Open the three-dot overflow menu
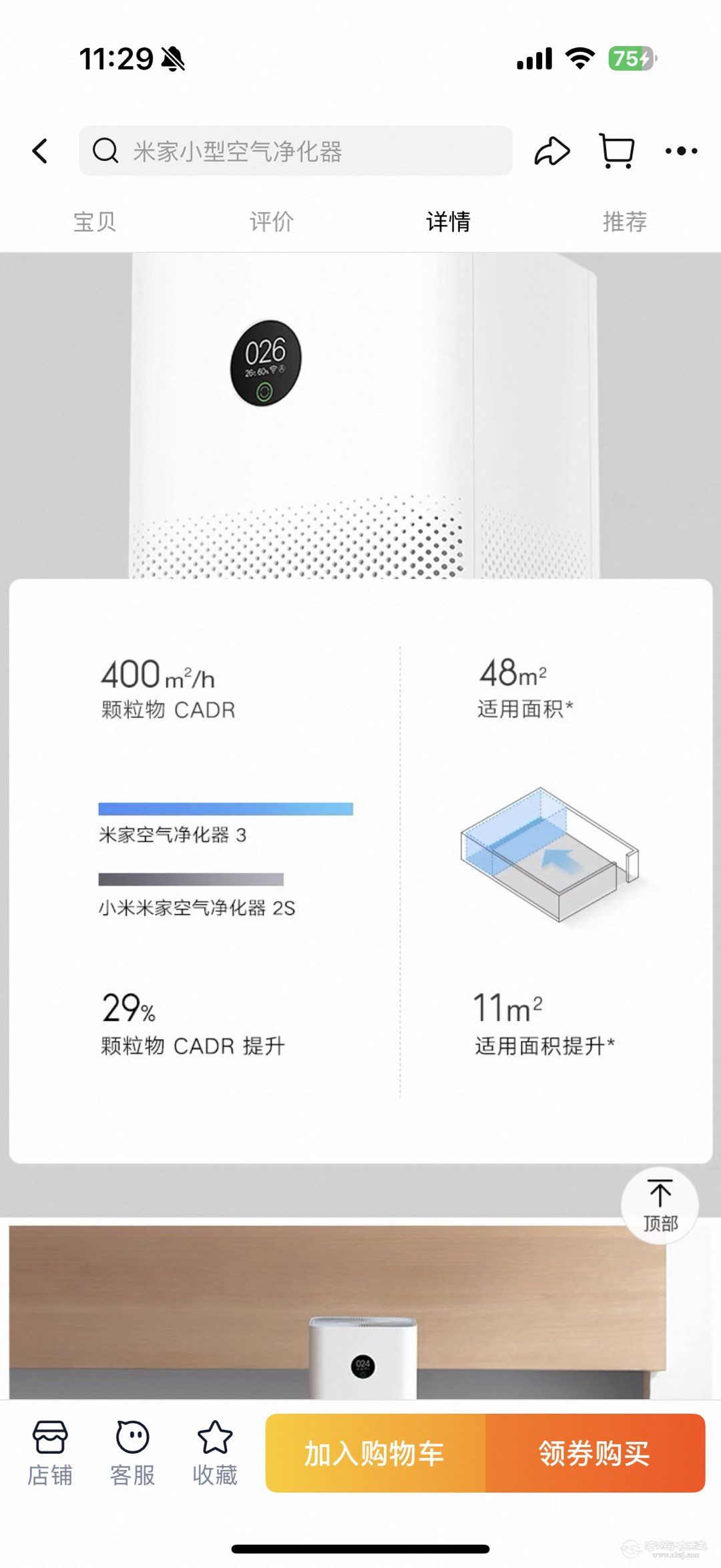The width and height of the screenshot is (721, 1568). (x=681, y=151)
